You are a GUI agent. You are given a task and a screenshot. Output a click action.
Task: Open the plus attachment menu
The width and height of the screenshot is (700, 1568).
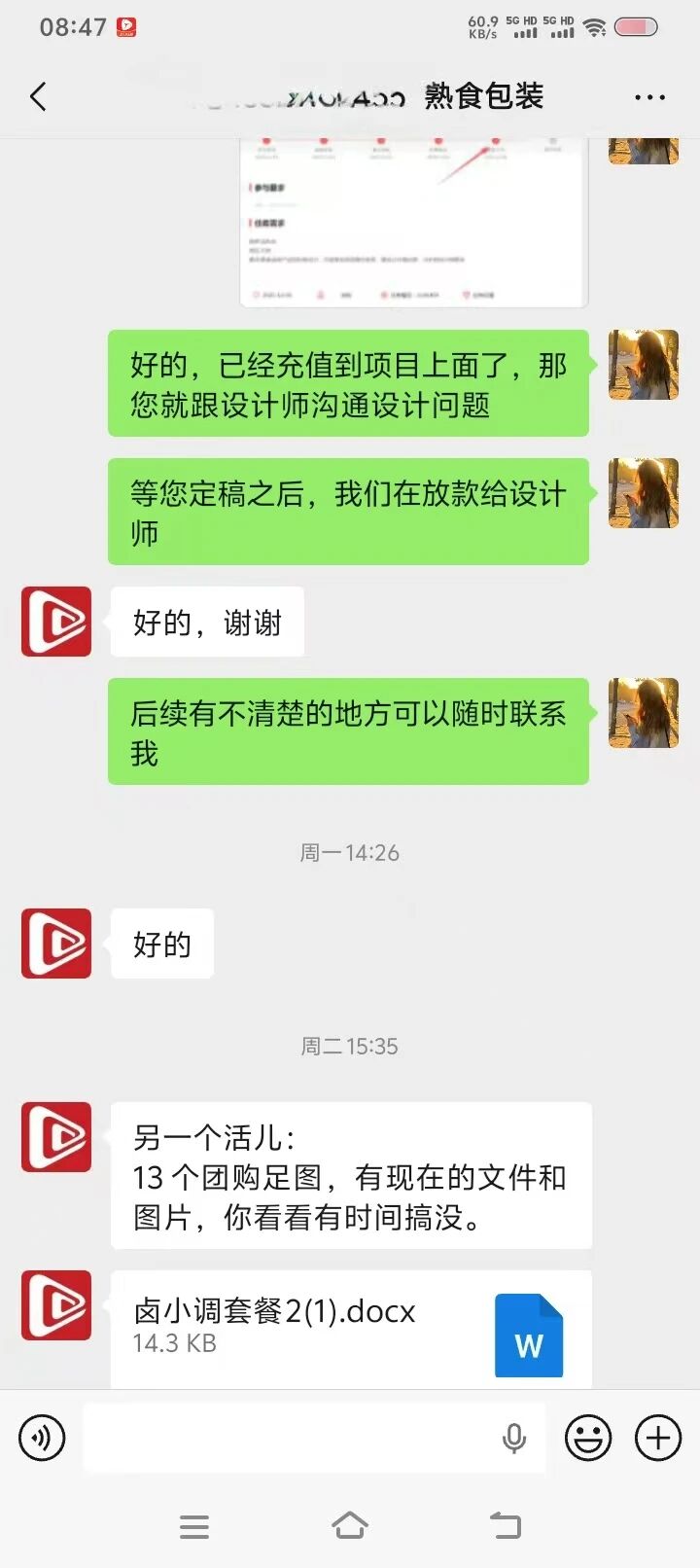click(658, 1438)
